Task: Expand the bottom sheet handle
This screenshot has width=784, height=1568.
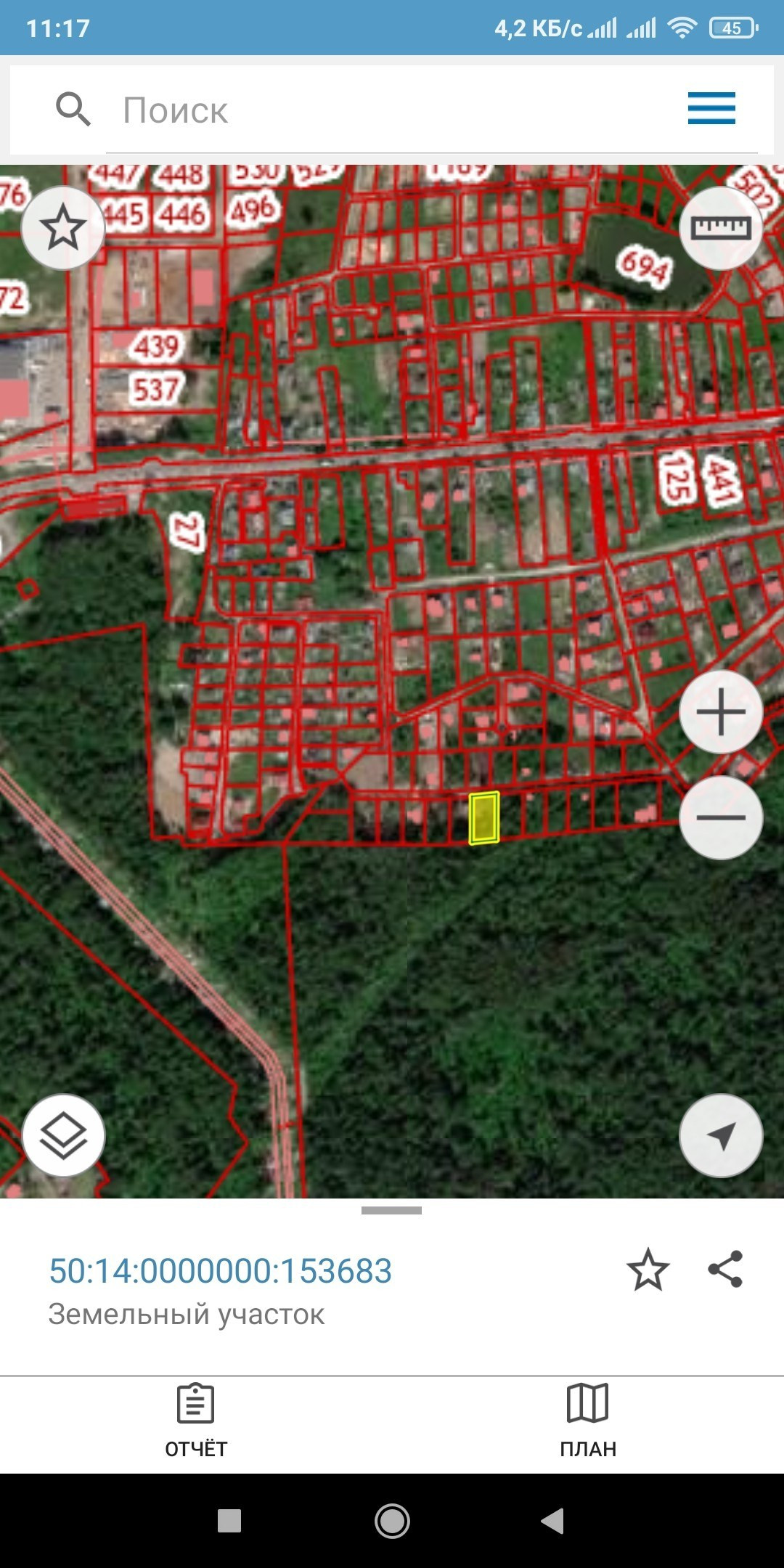Action: (391, 1210)
